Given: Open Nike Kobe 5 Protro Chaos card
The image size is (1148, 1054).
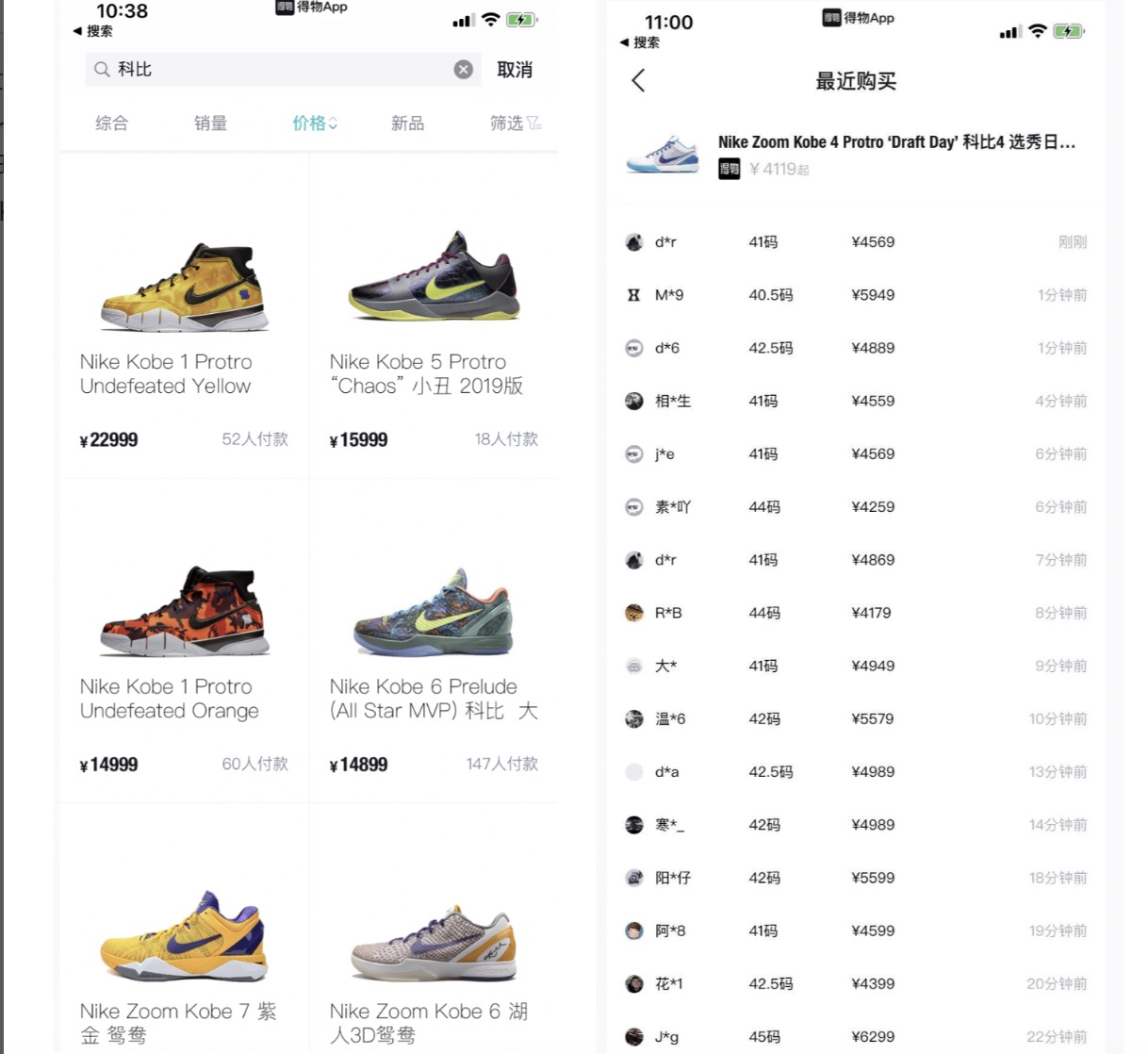Looking at the screenshot, I should [x=434, y=316].
